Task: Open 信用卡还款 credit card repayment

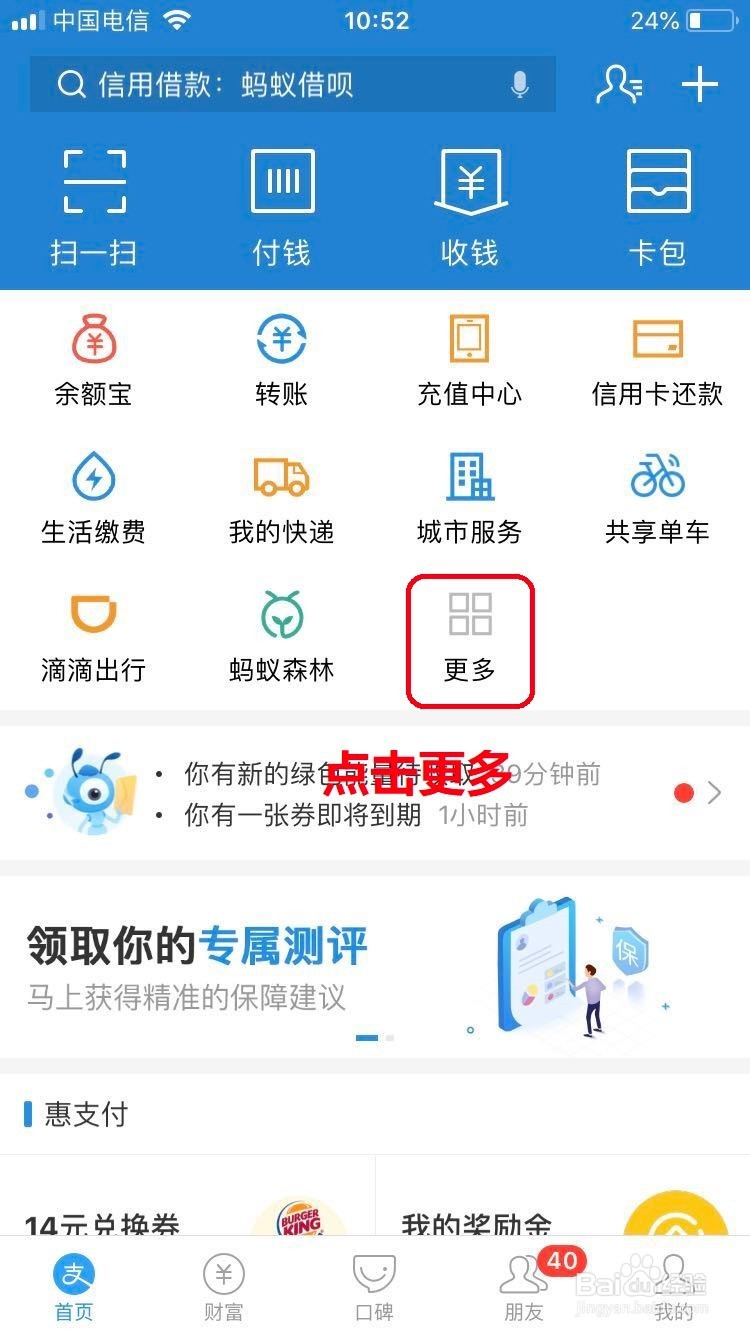Action: (x=657, y=355)
